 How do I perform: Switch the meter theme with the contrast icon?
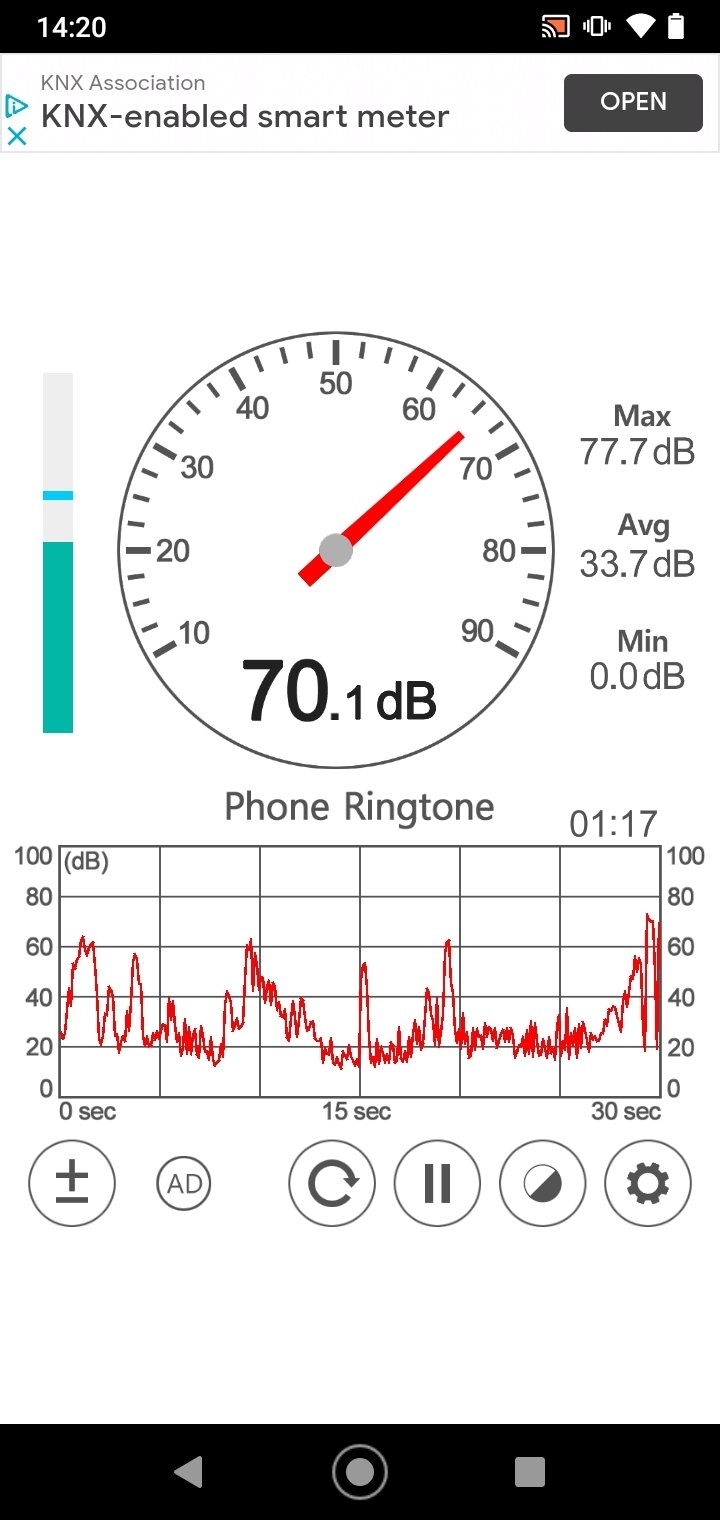pos(543,1184)
